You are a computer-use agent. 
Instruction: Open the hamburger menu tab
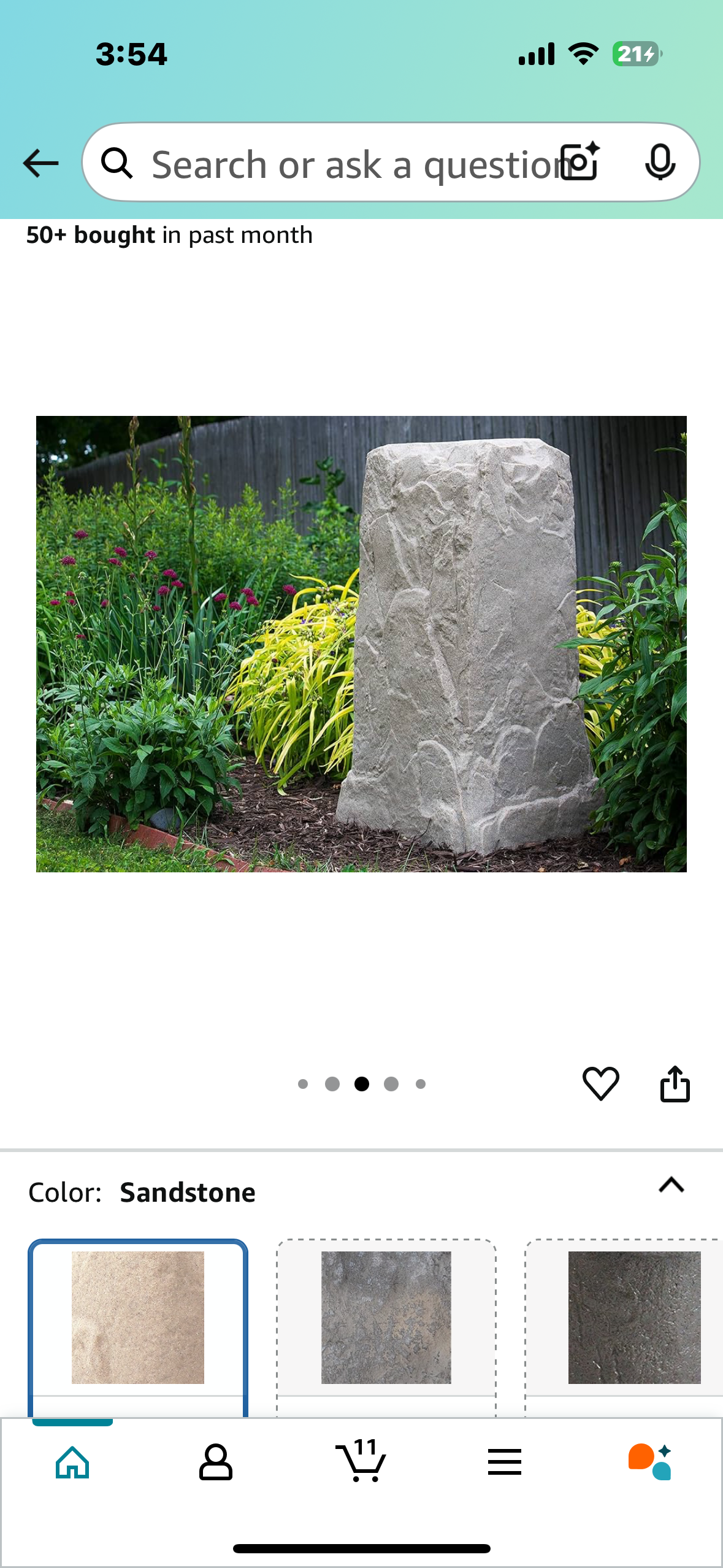tap(505, 1462)
